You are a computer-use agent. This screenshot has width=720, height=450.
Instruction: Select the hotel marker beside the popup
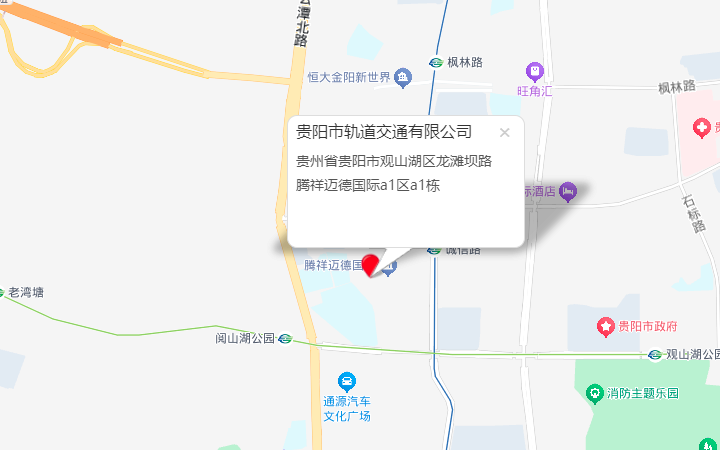coord(568,189)
